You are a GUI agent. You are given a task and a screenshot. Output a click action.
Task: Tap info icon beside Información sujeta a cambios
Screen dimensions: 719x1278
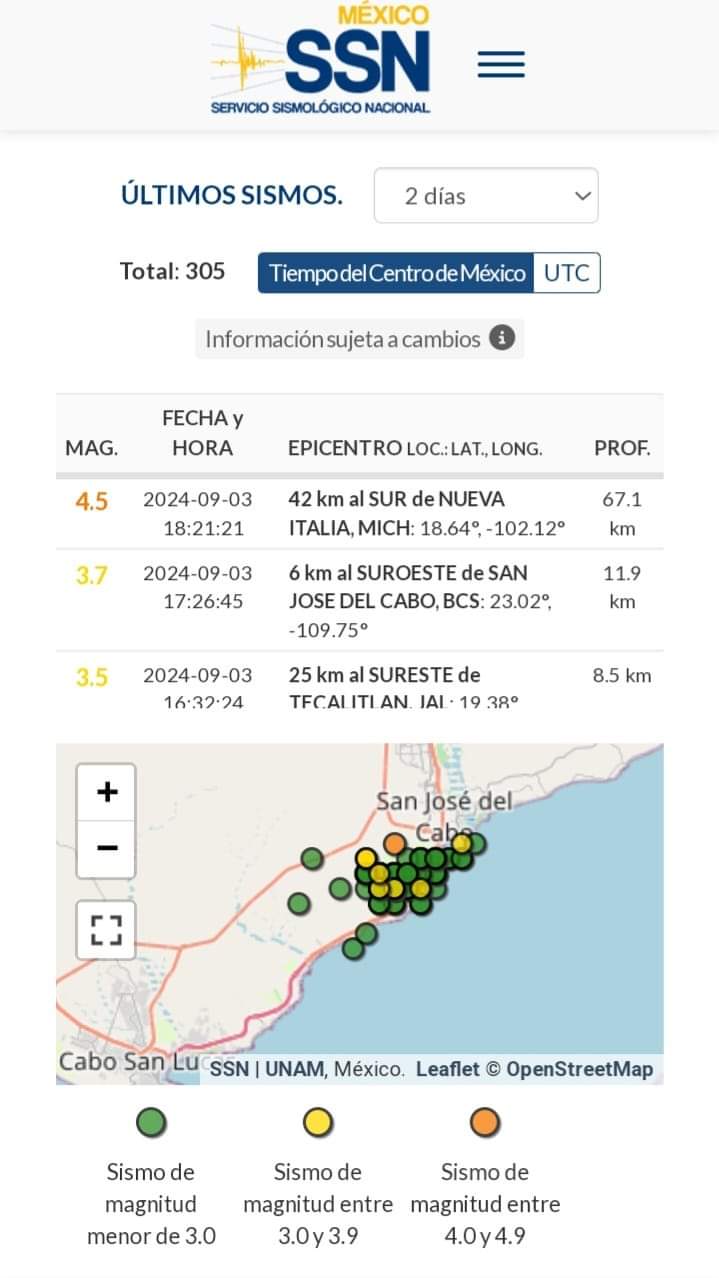coord(502,338)
